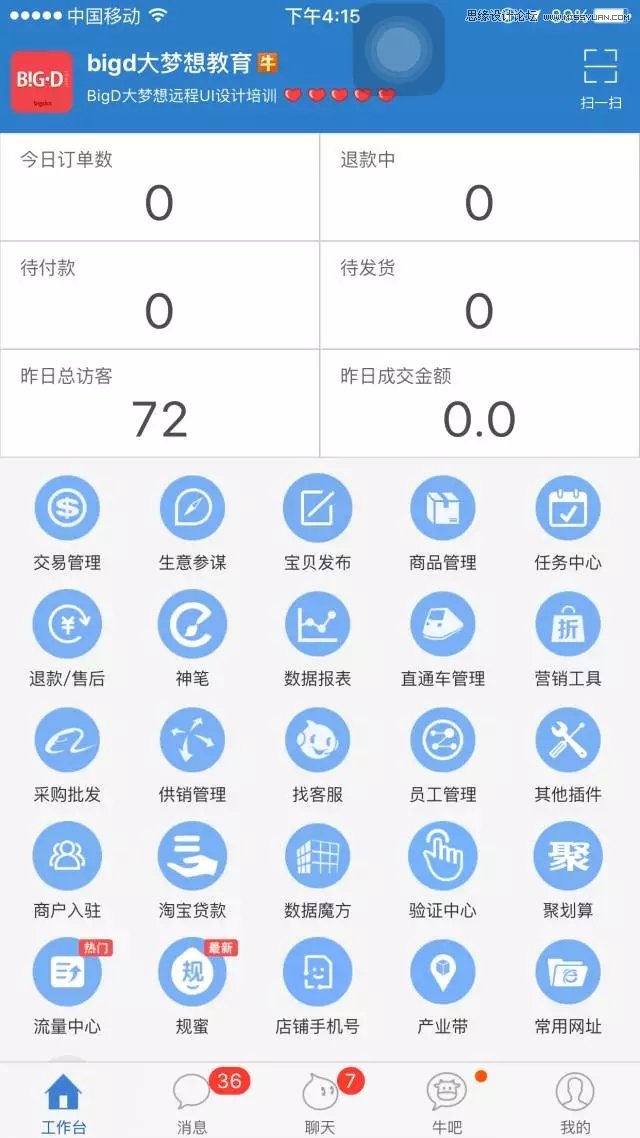Image resolution: width=640 pixels, height=1138 pixels.
Task: Open 商品管理
Action: click(443, 521)
